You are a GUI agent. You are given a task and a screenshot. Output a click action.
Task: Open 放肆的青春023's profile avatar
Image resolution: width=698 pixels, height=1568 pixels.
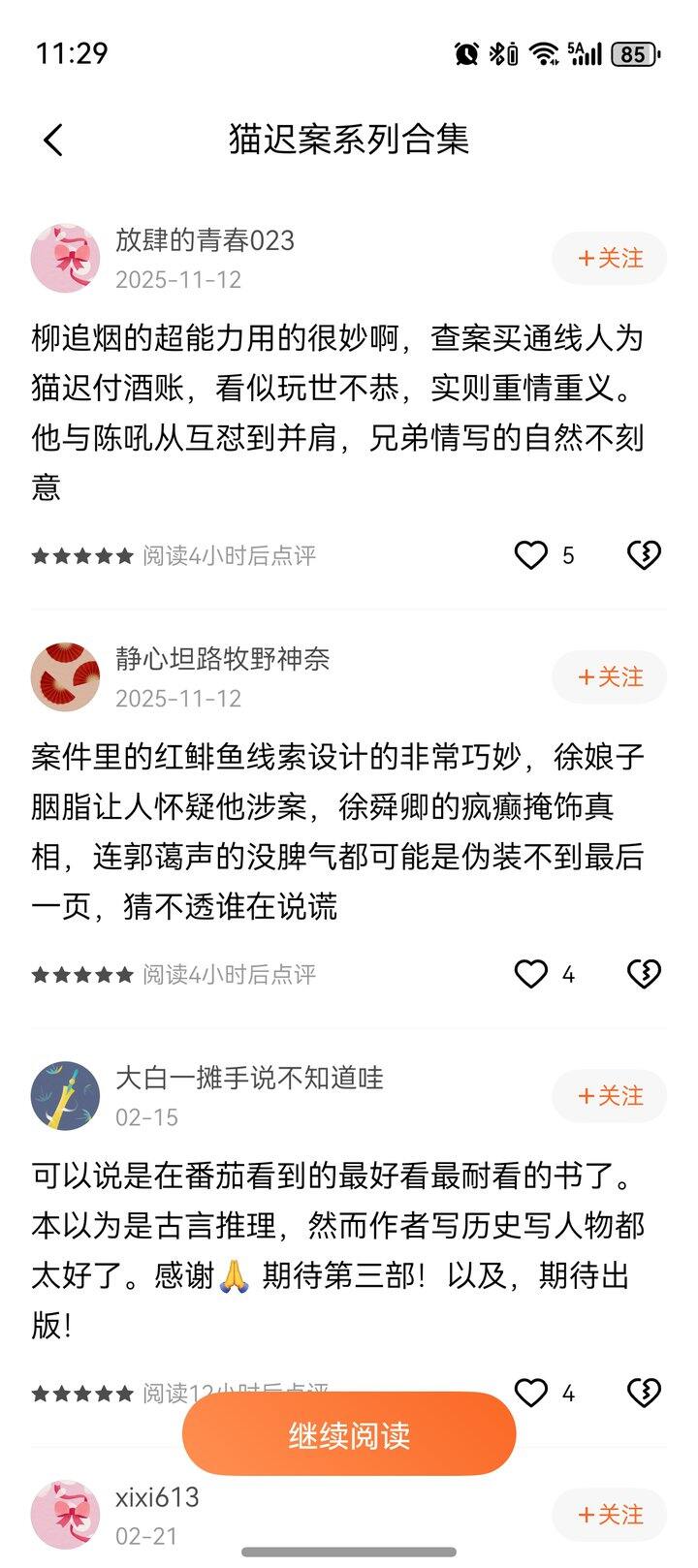[x=66, y=259]
